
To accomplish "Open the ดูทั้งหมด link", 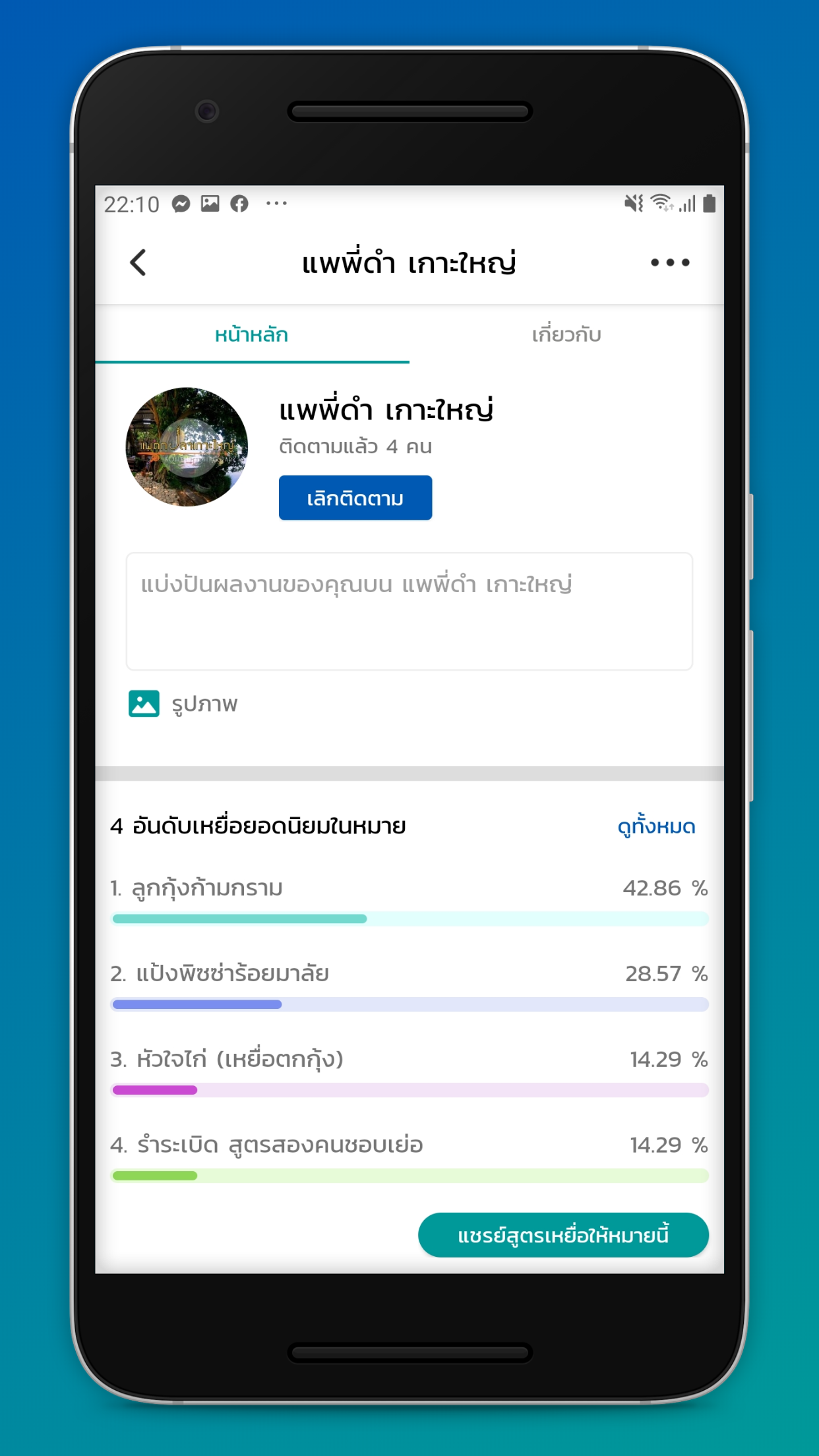I will pyautogui.click(x=656, y=826).
